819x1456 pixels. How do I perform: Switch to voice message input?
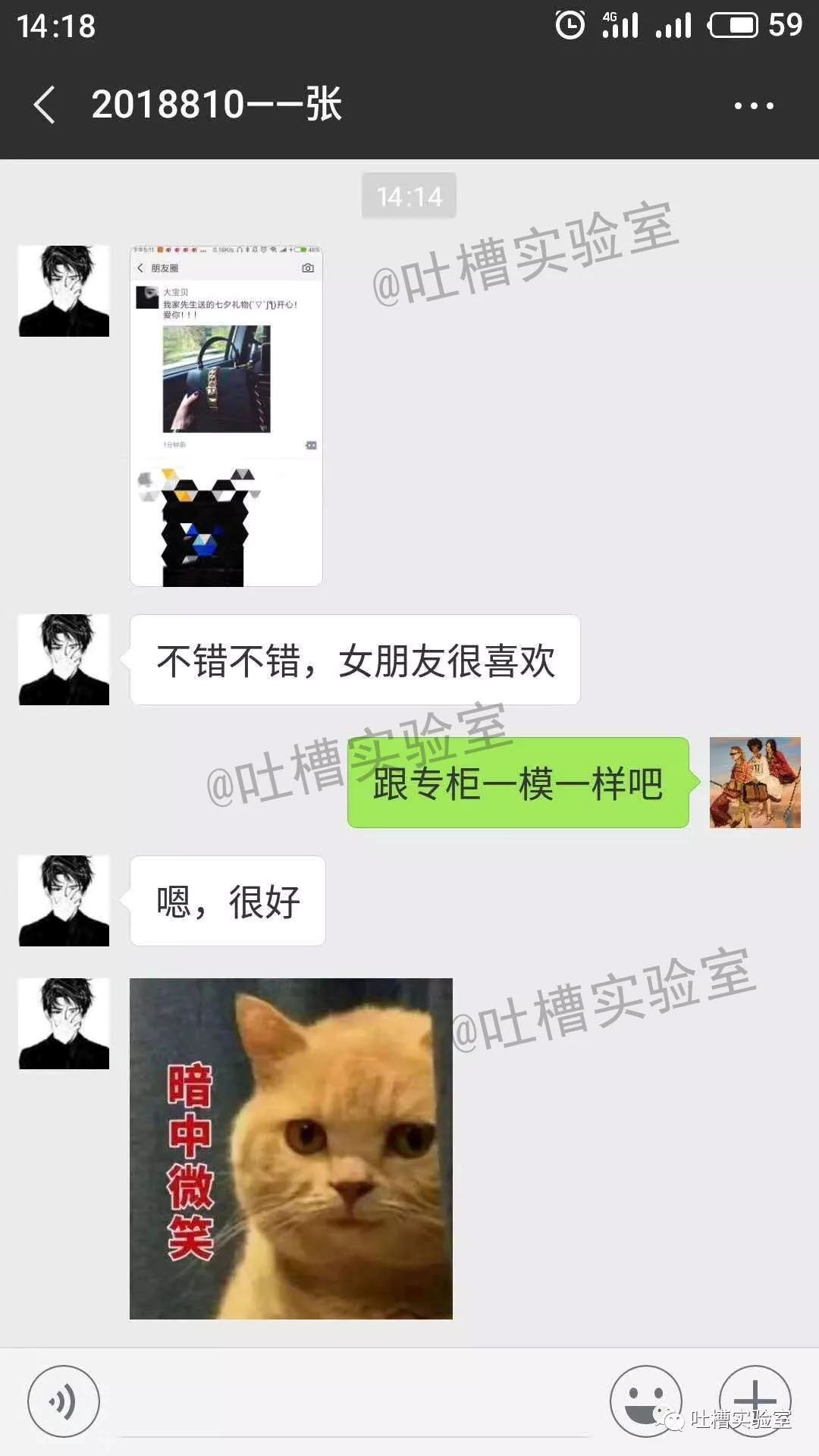click(64, 1401)
